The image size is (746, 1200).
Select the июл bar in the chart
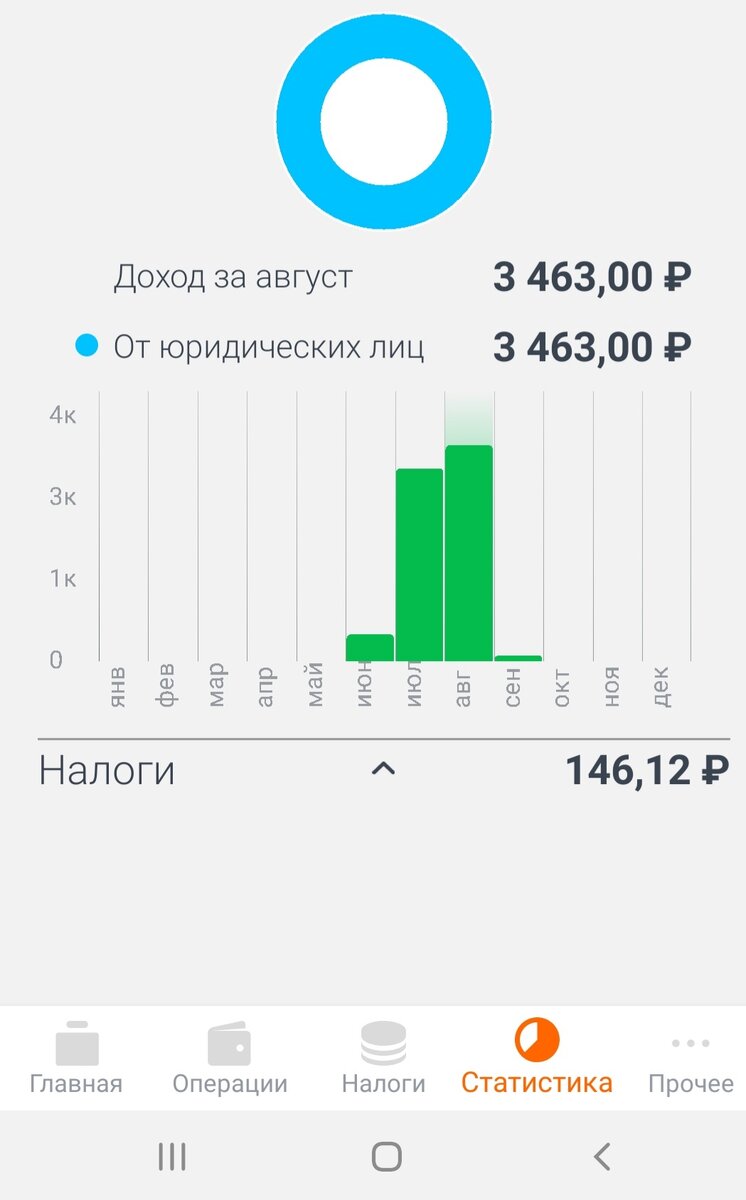(x=419, y=564)
